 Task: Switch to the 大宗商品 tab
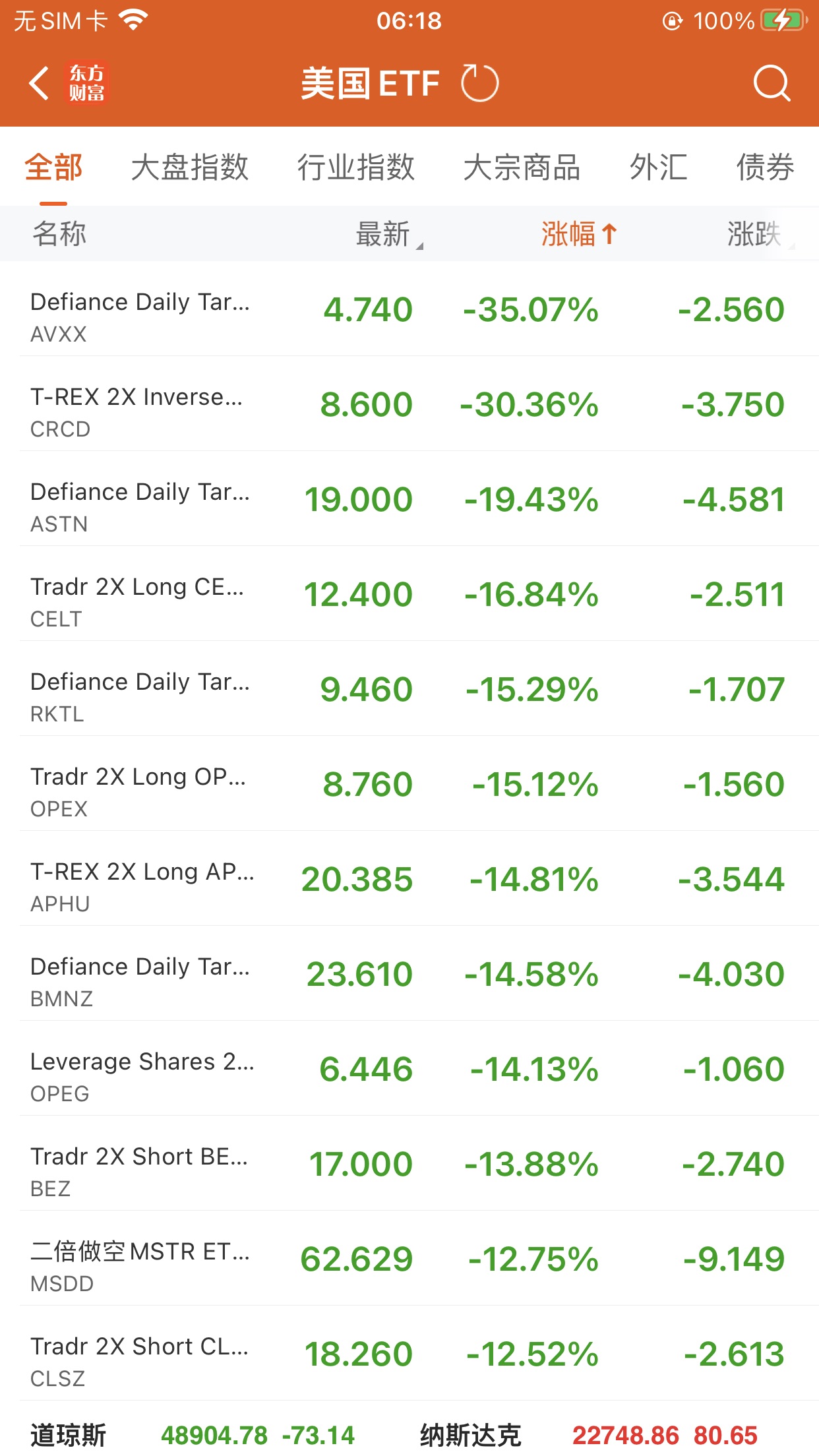(521, 167)
